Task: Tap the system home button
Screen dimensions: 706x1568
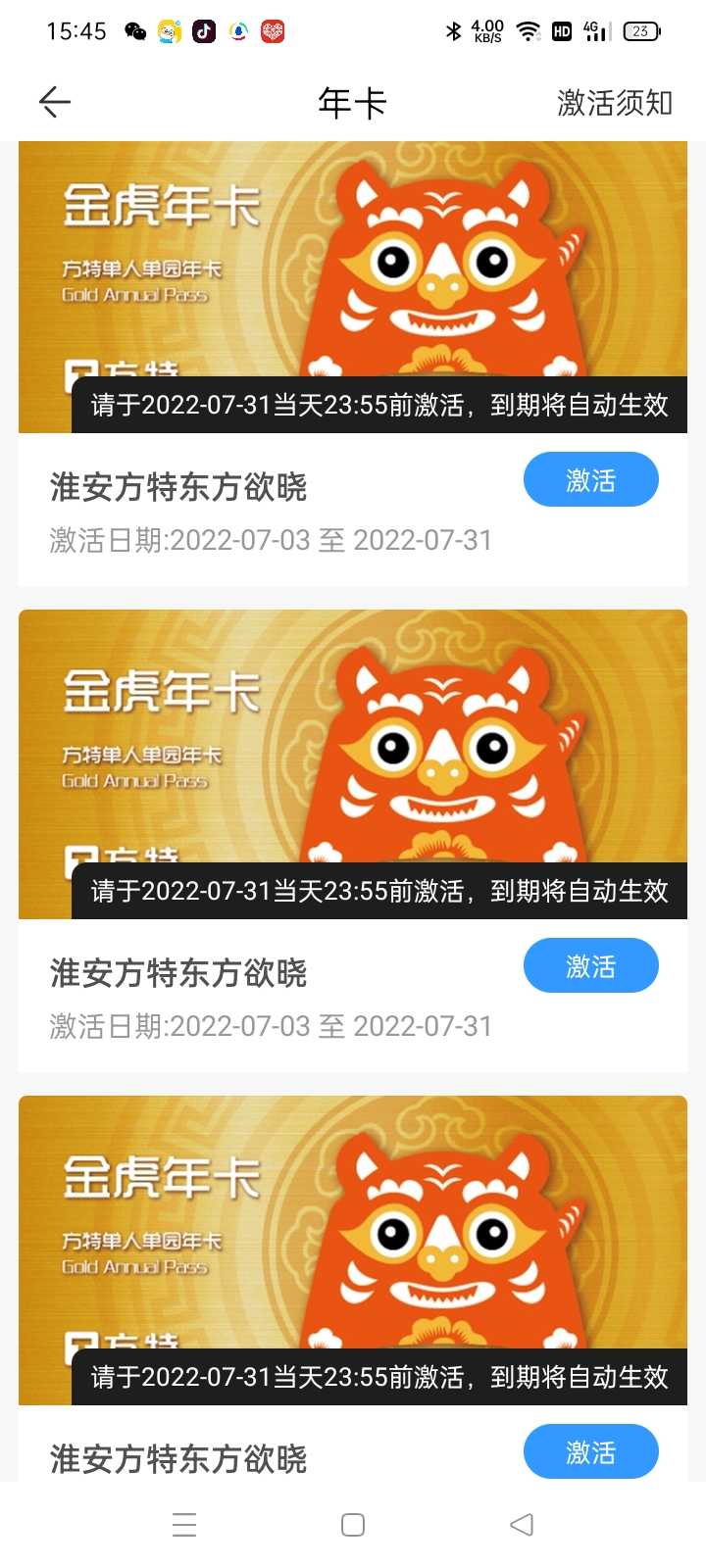Action: coord(353,1525)
